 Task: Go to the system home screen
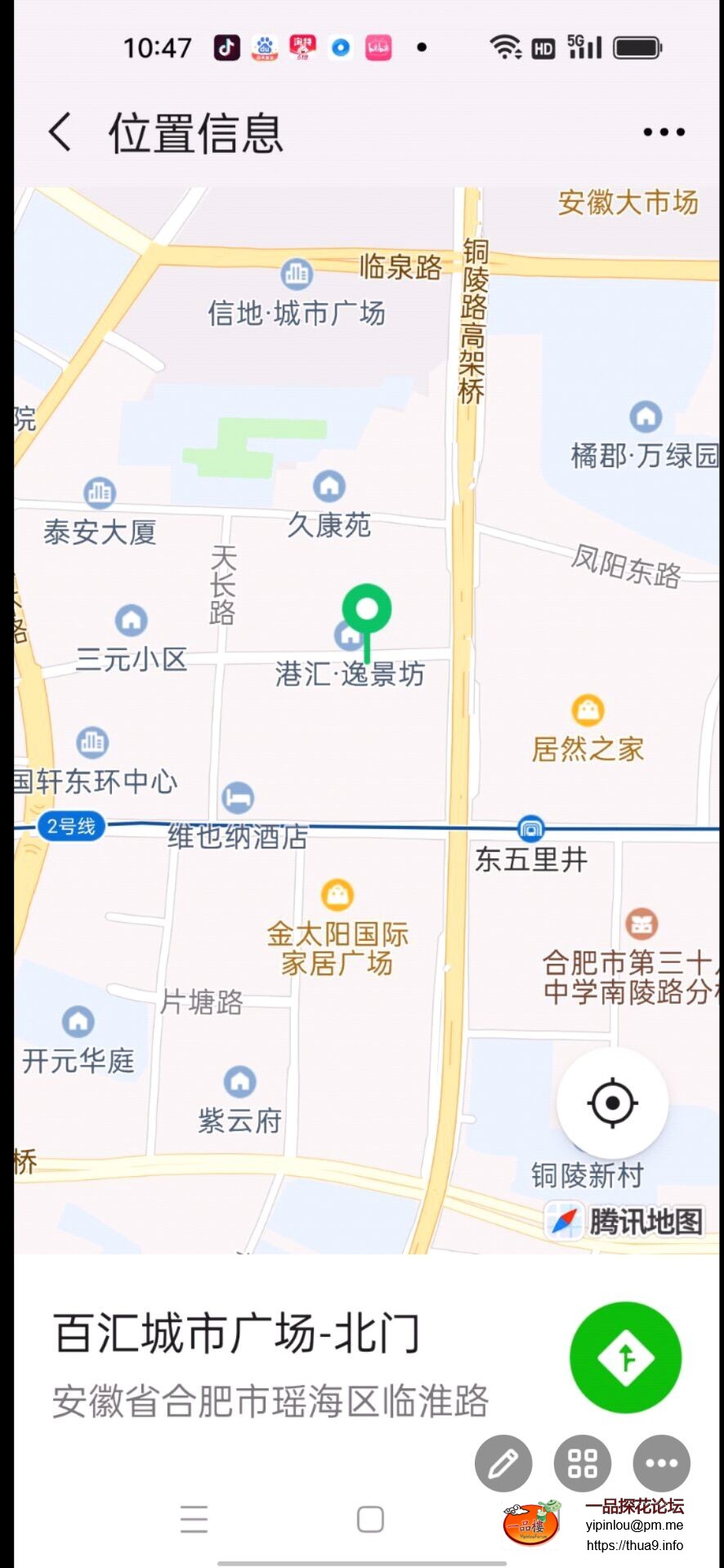[x=370, y=1519]
